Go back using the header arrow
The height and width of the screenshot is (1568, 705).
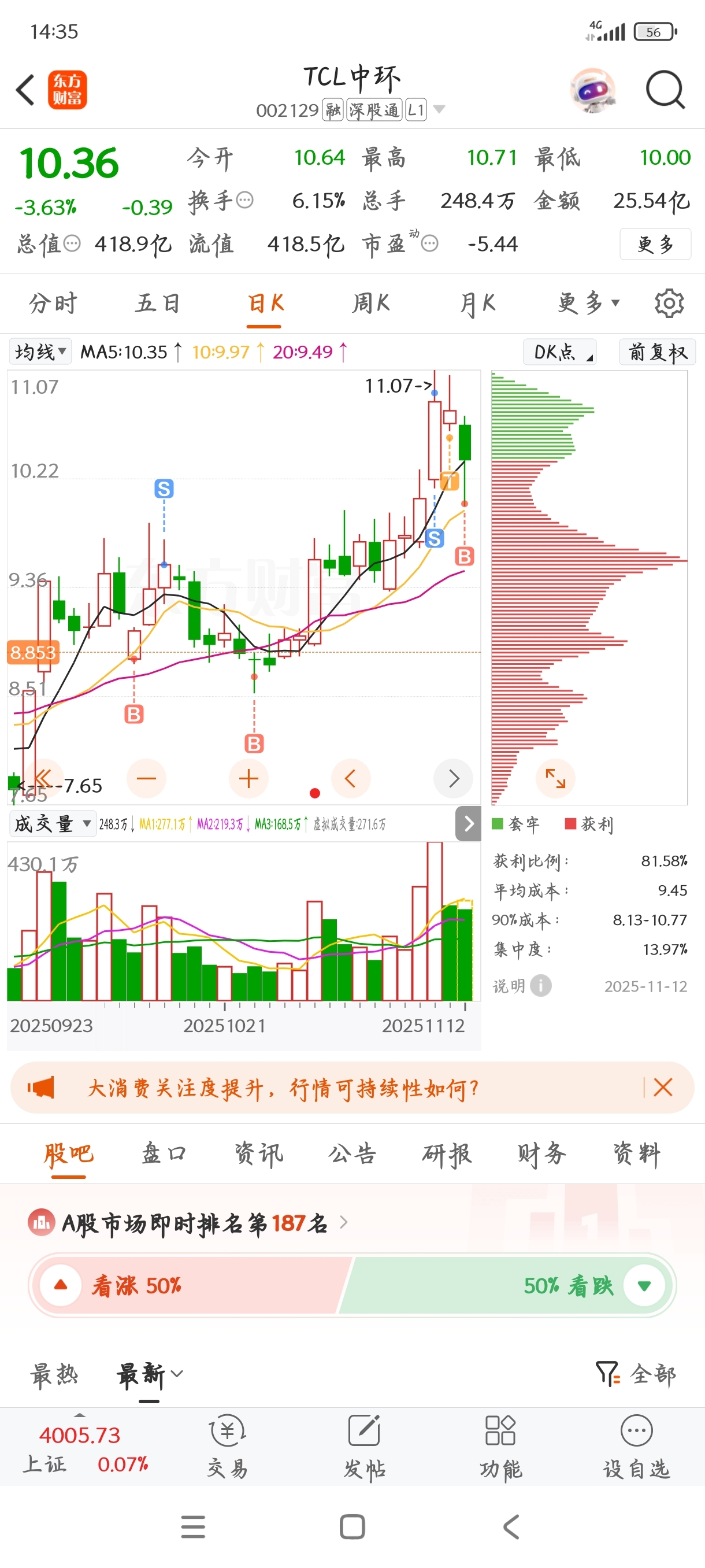point(25,90)
